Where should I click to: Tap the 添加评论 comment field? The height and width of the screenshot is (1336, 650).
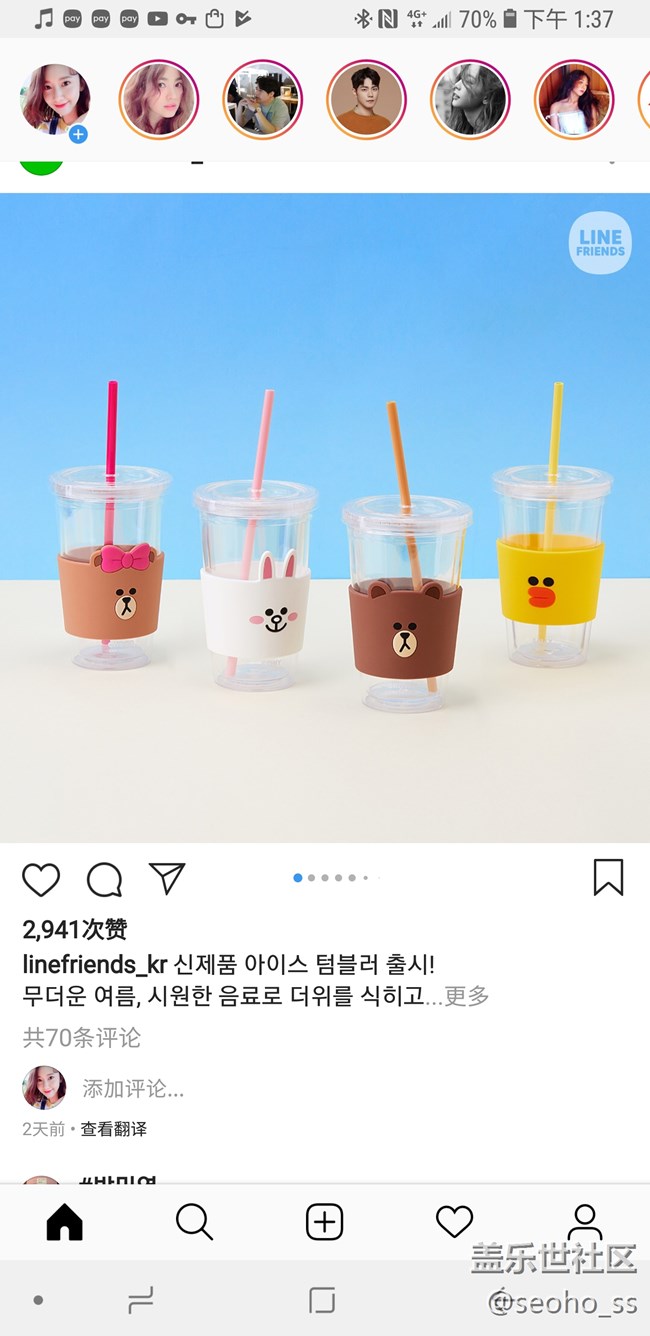coord(133,1088)
